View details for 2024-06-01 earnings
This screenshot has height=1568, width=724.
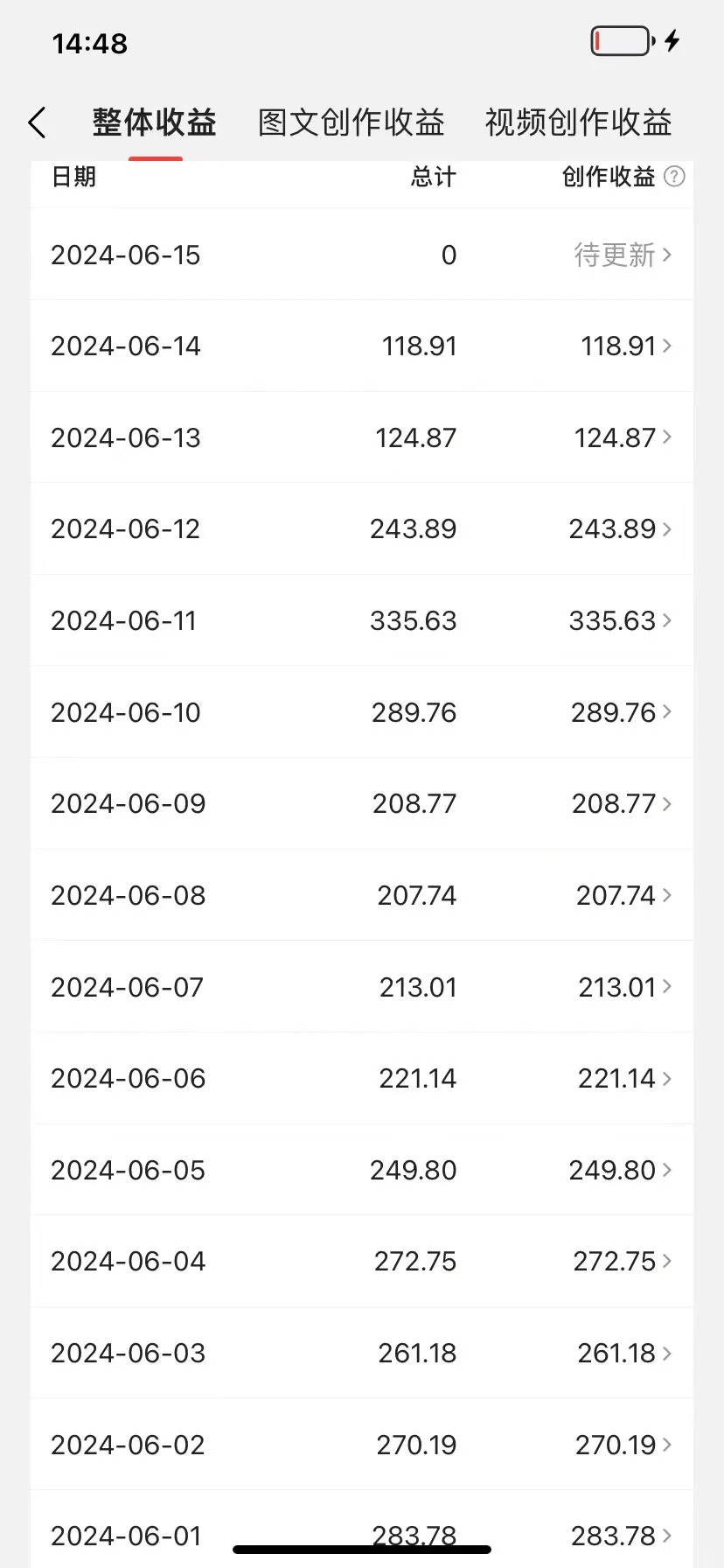click(621, 1536)
